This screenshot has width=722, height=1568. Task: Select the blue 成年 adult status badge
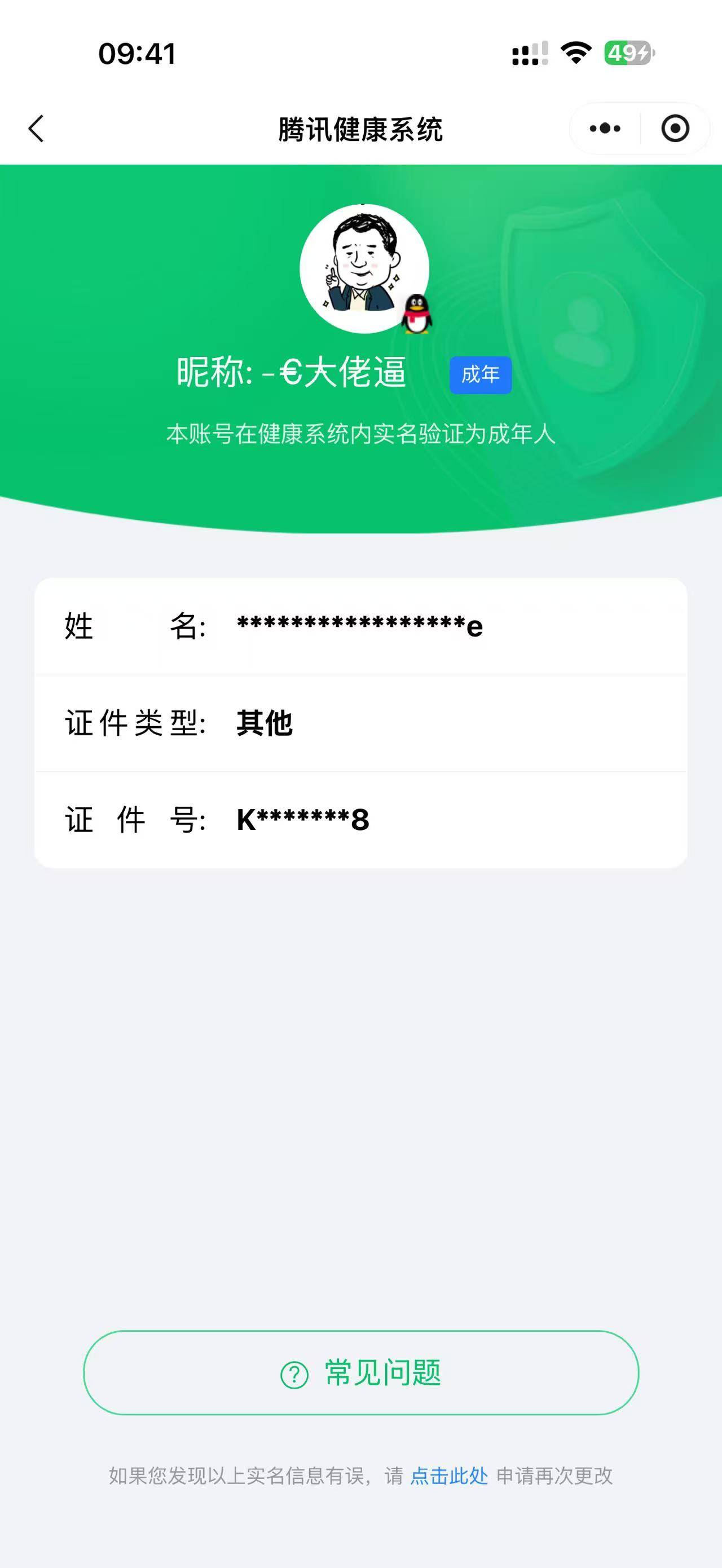click(481, 375)
